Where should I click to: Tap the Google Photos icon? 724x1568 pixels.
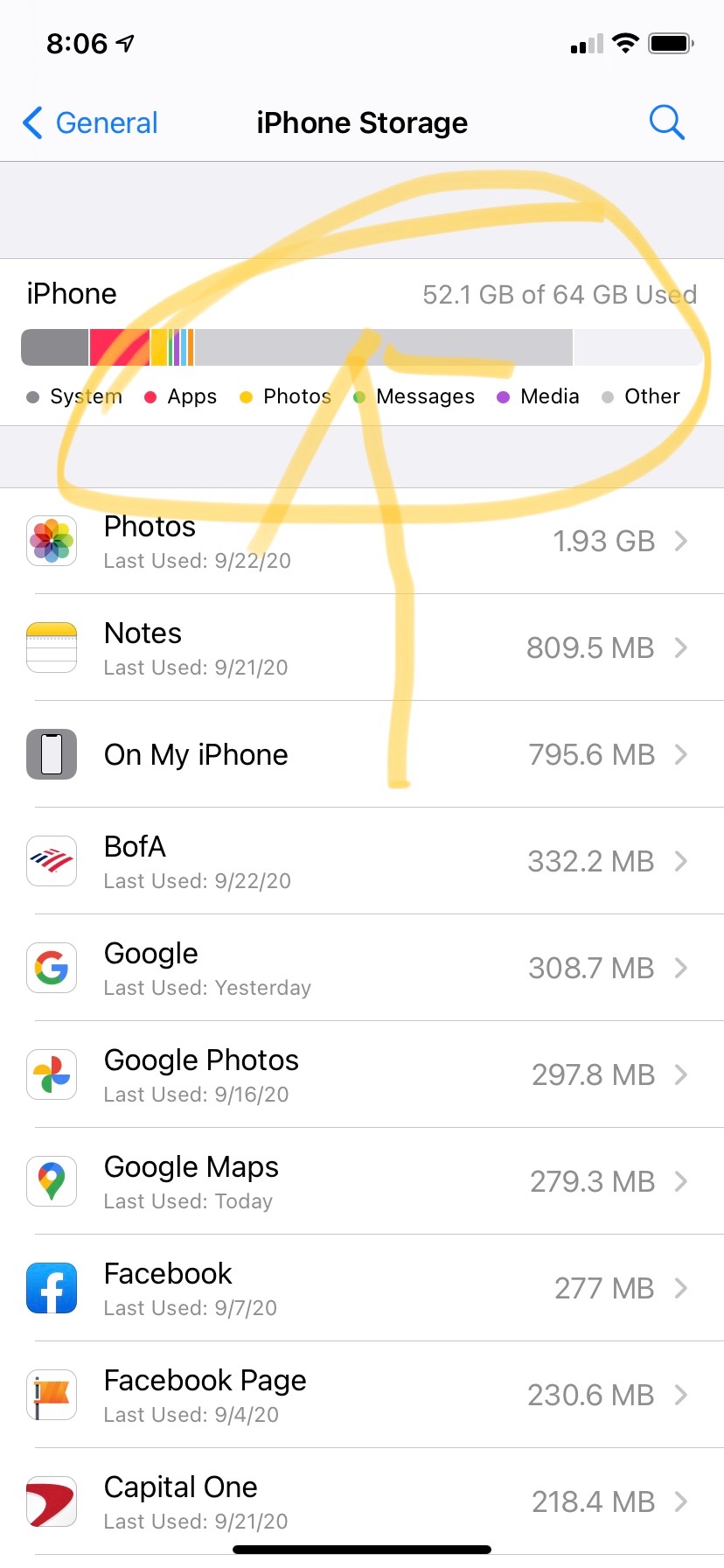point(52,1074)
